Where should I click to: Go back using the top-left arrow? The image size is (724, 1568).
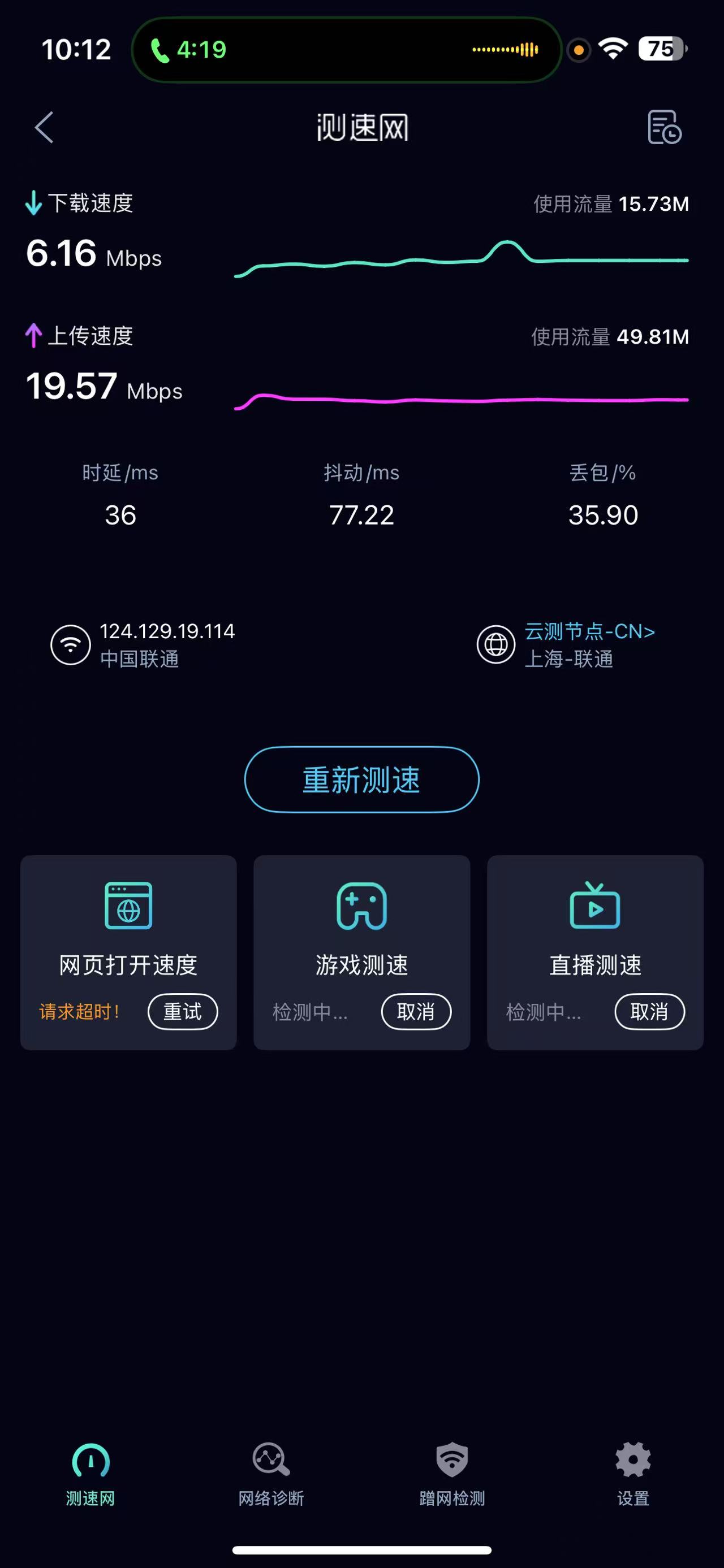tap(44, 127)
